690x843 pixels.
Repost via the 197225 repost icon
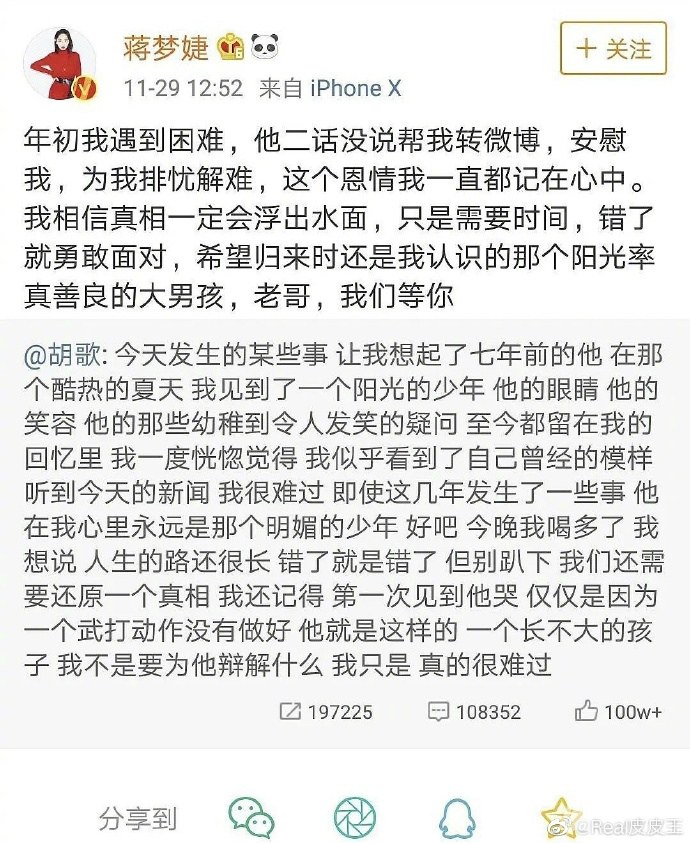click(291, 712)
